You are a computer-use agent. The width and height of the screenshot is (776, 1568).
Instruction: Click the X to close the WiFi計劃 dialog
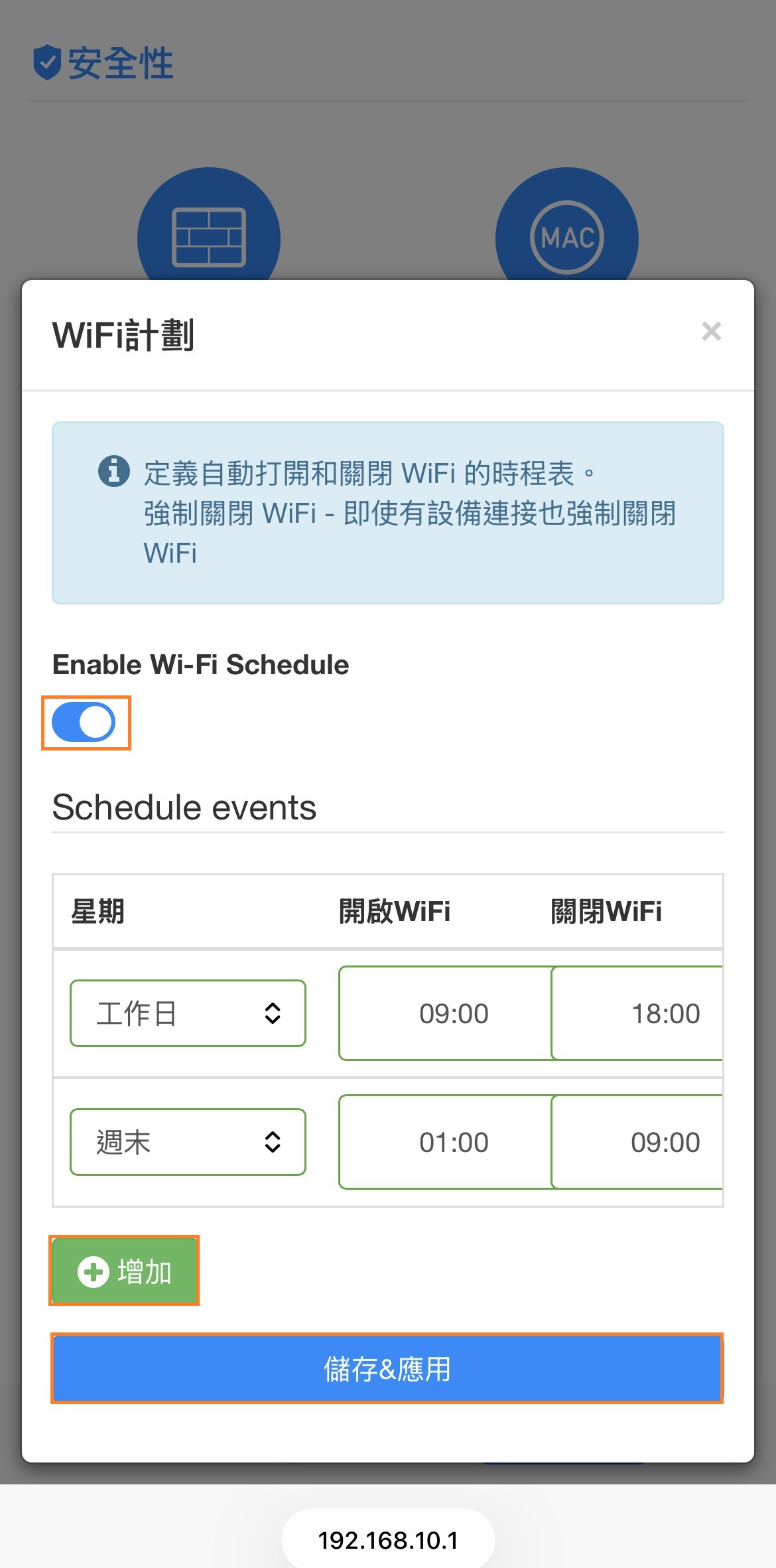pos(711,332)
